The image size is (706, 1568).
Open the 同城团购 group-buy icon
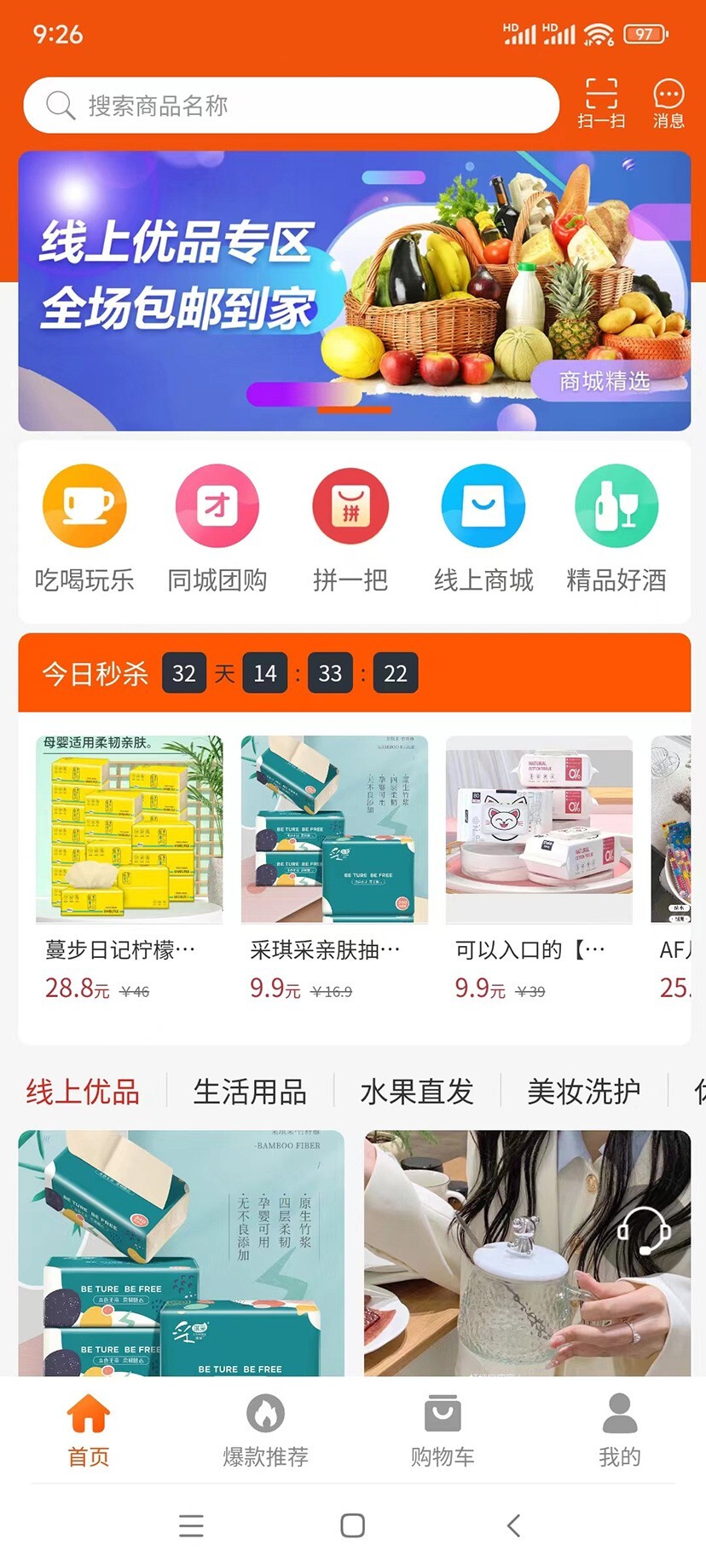coord(217,504)
